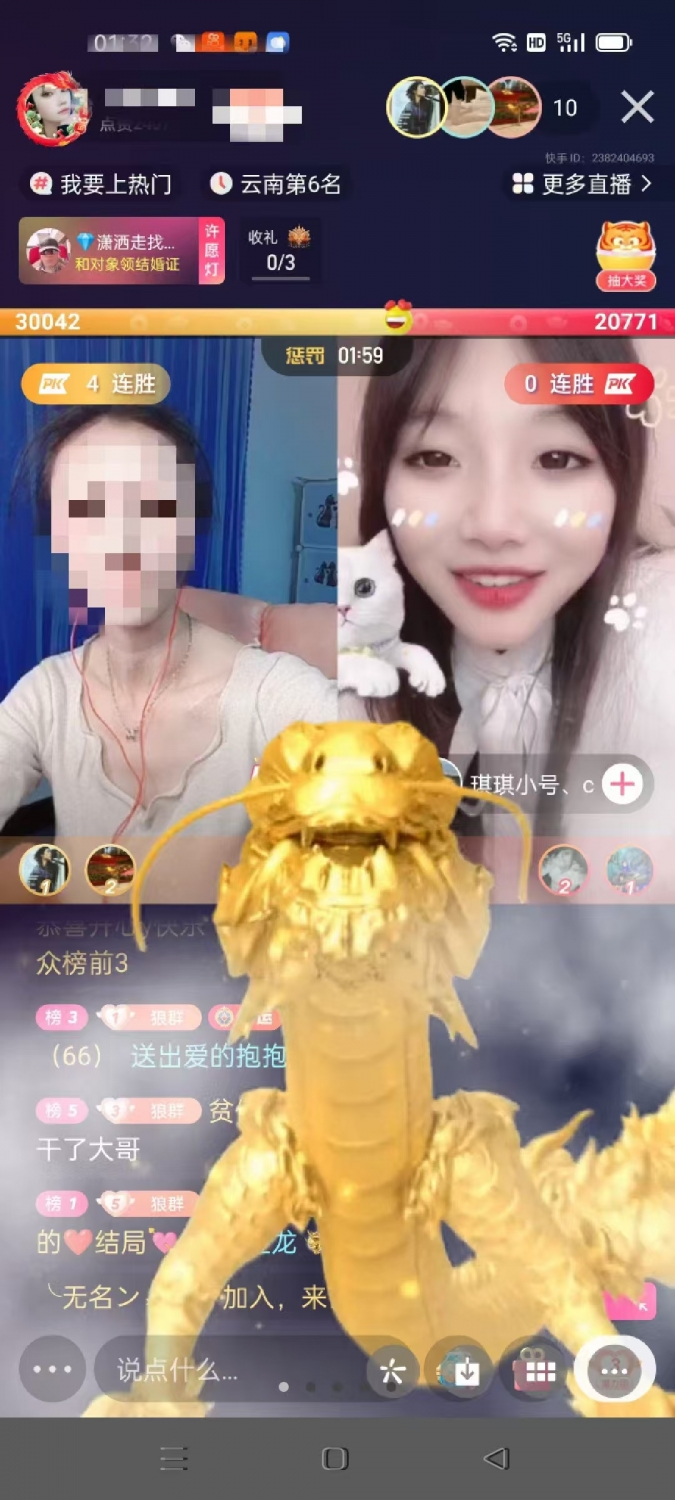Tap the star-shaped interaction icon in the bottom bar
Viewport: 675px width, 1500px height.
click(392, 1372)
